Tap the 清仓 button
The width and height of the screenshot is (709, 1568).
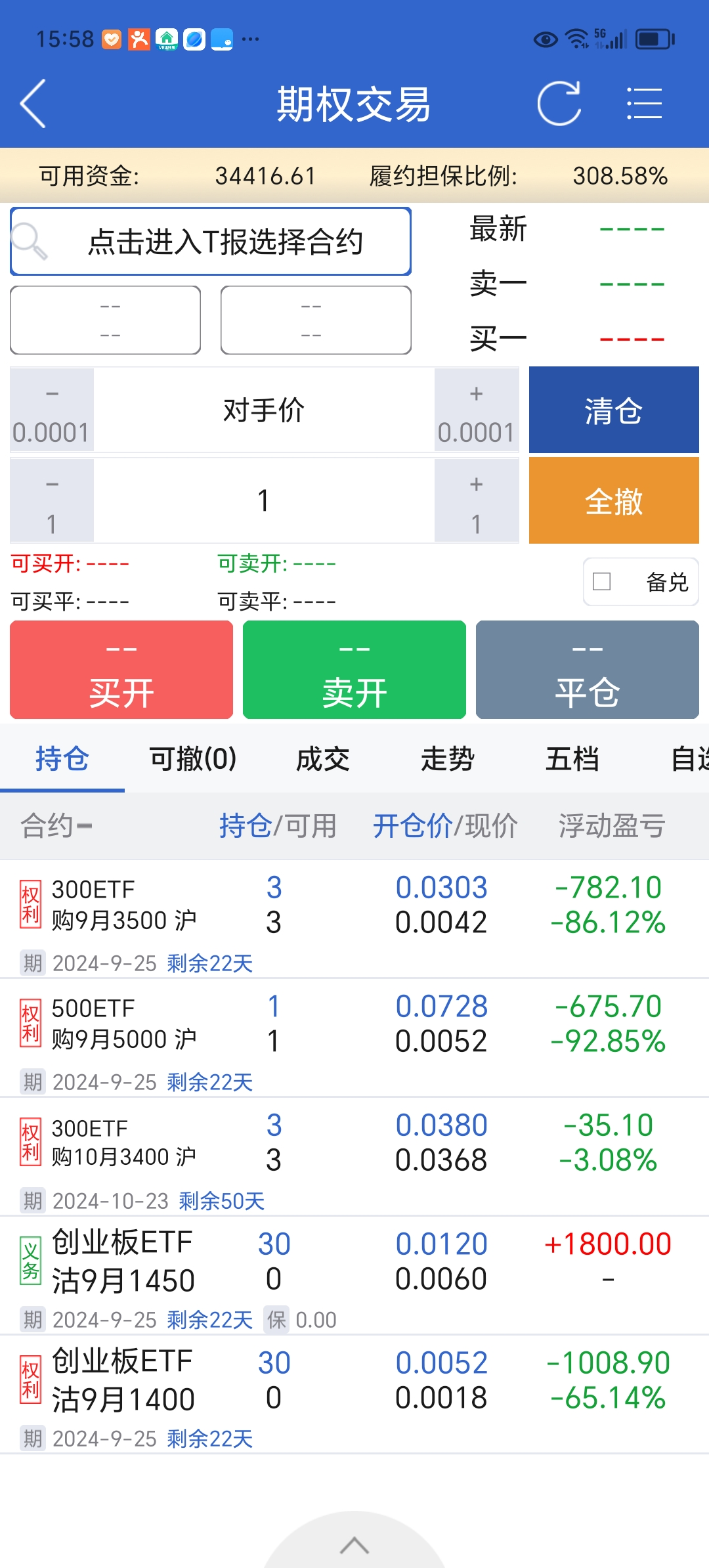(614, 410)
